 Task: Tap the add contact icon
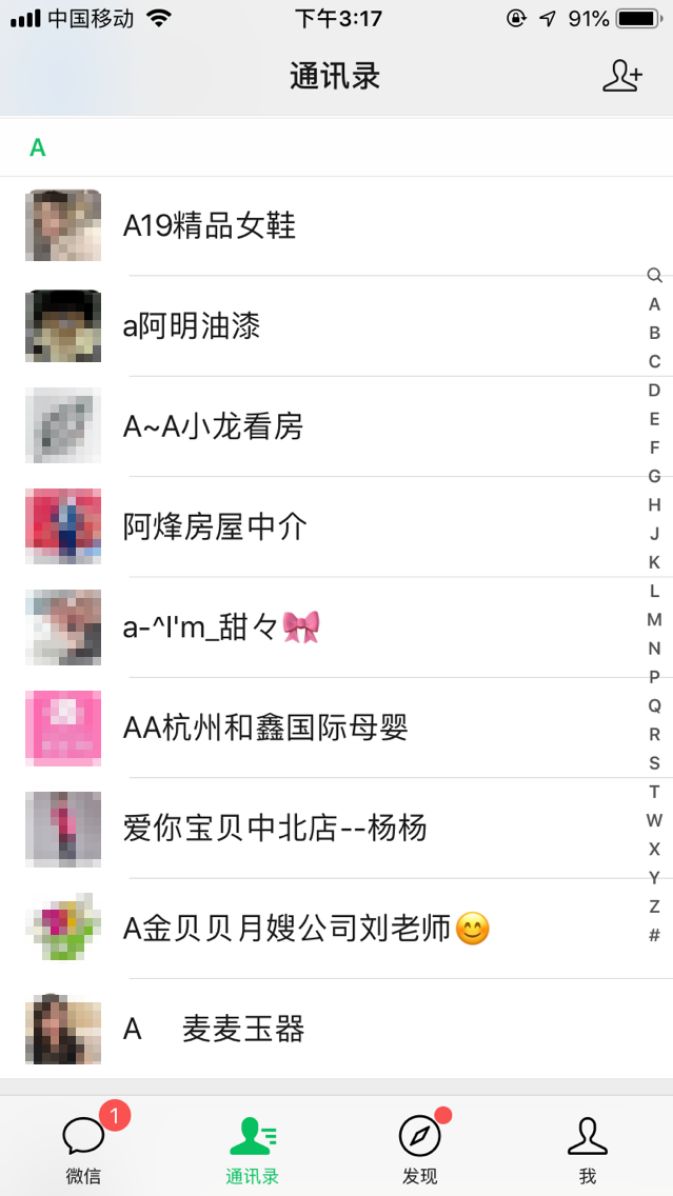coord(622,77)
